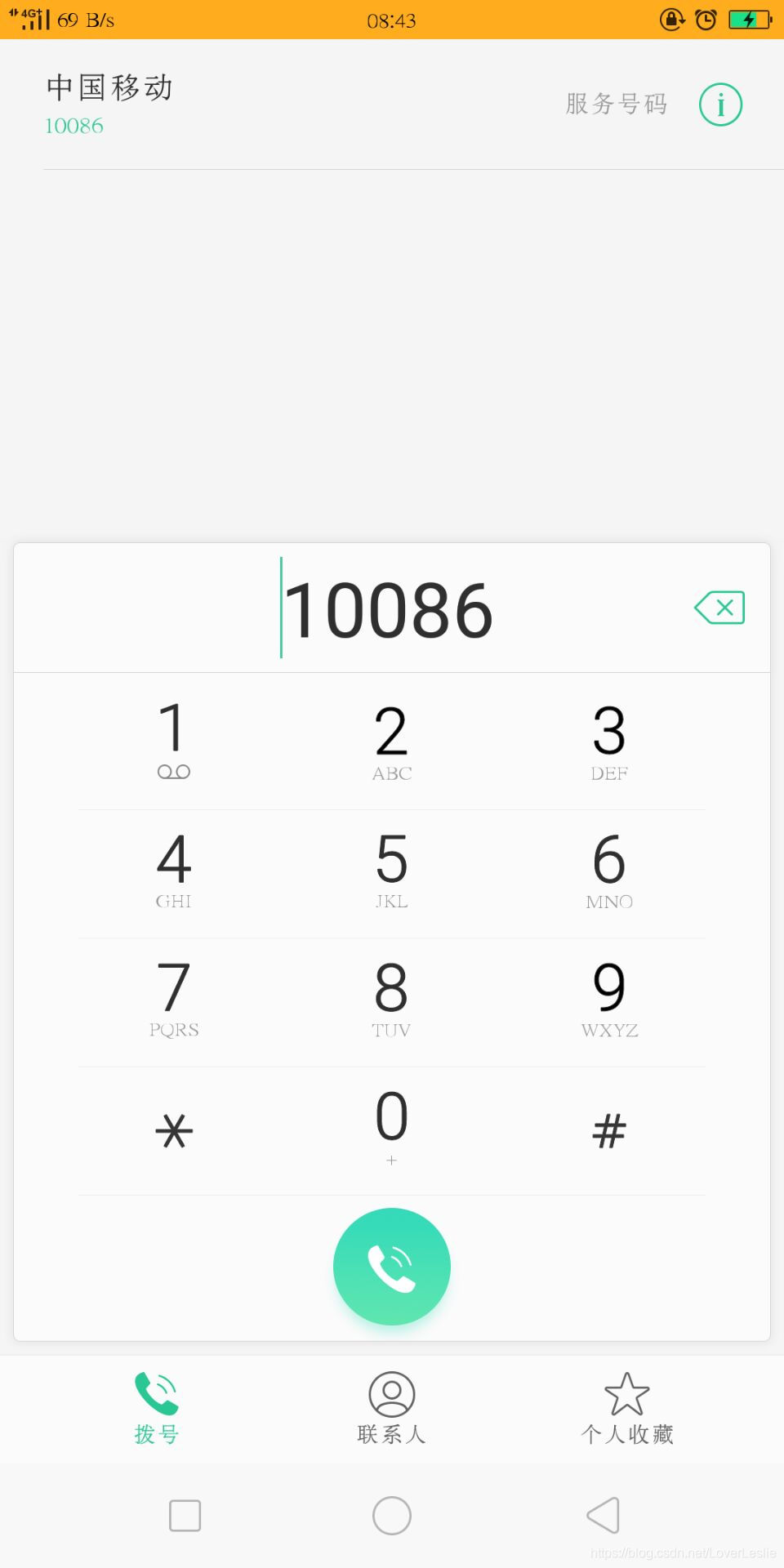Enter digit 7 (PQRS)
Viewport: 784px width, 1568px height.
click(174, 1000)
